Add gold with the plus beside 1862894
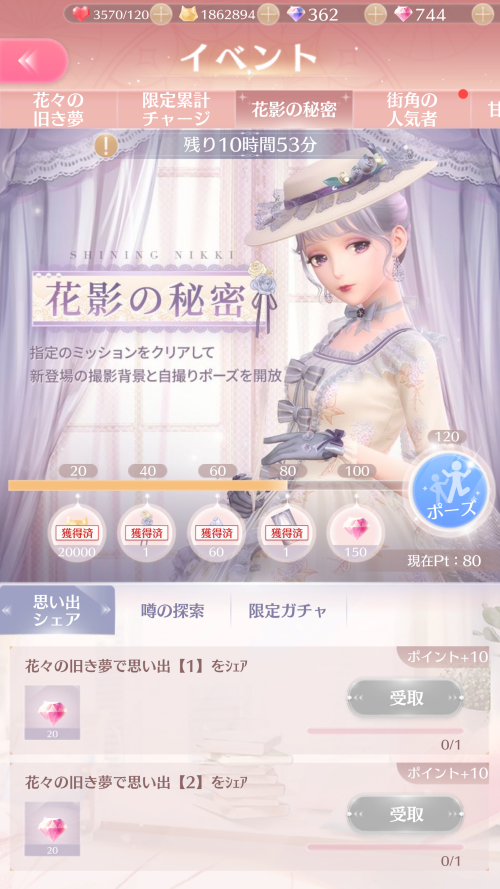 click(268, 14)
